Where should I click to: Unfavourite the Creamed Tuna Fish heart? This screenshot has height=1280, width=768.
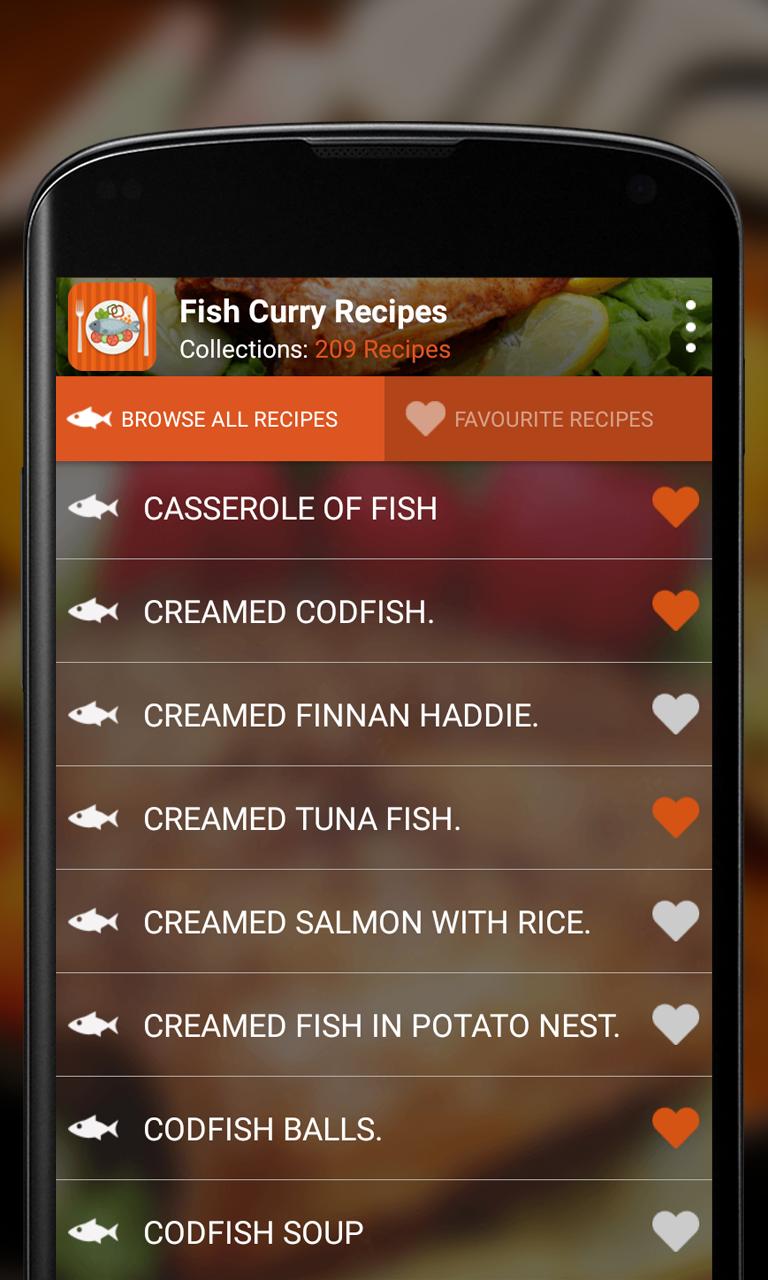675,817
